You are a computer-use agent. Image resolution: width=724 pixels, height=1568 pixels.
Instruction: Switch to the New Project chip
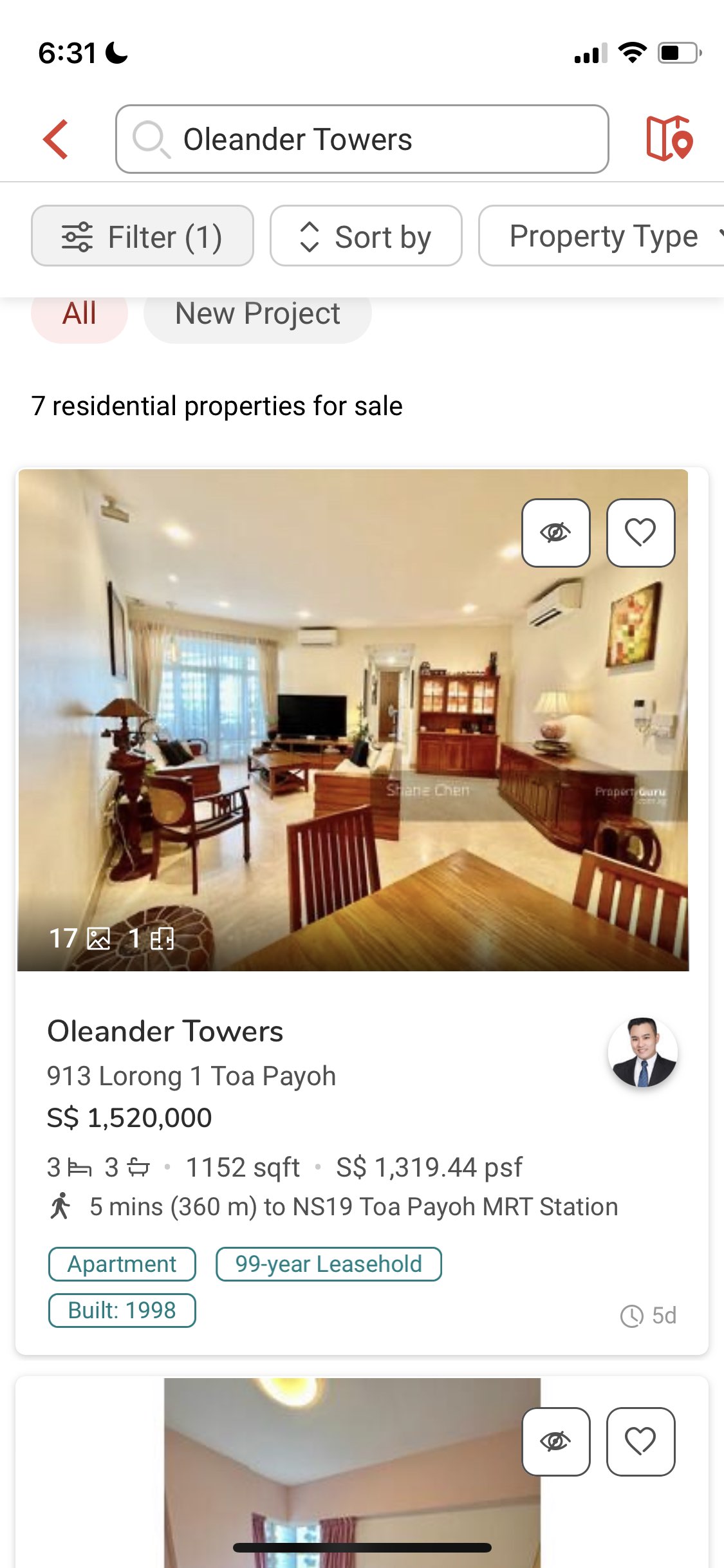click(x=257, y=315)
